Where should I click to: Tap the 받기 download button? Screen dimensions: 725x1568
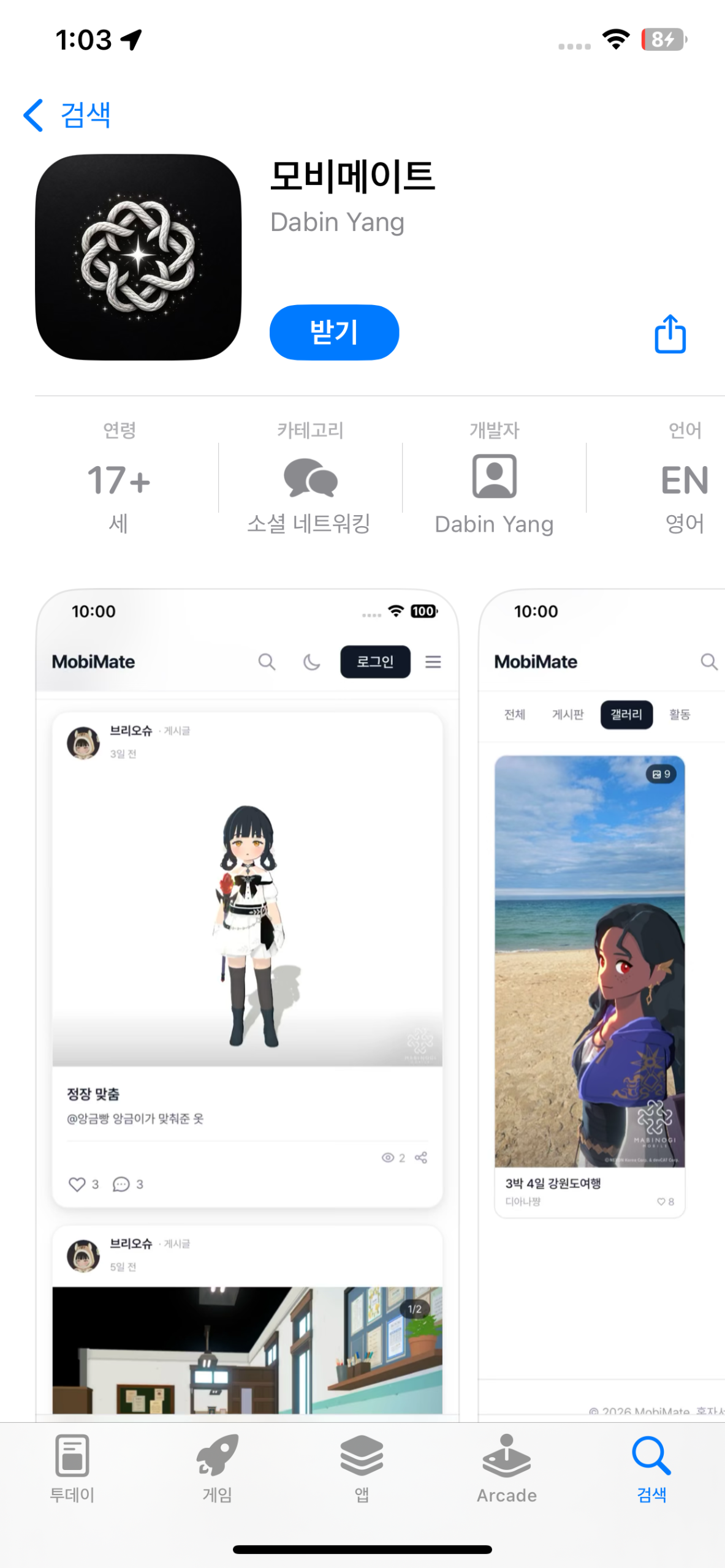(334, 332)
